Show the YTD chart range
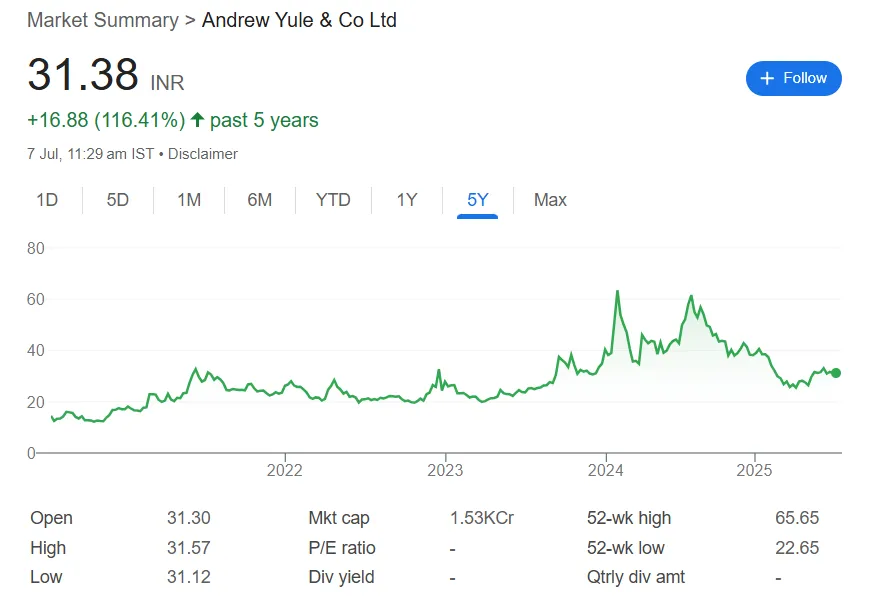This screenshot has width=887, height=607. click(333, 200)
